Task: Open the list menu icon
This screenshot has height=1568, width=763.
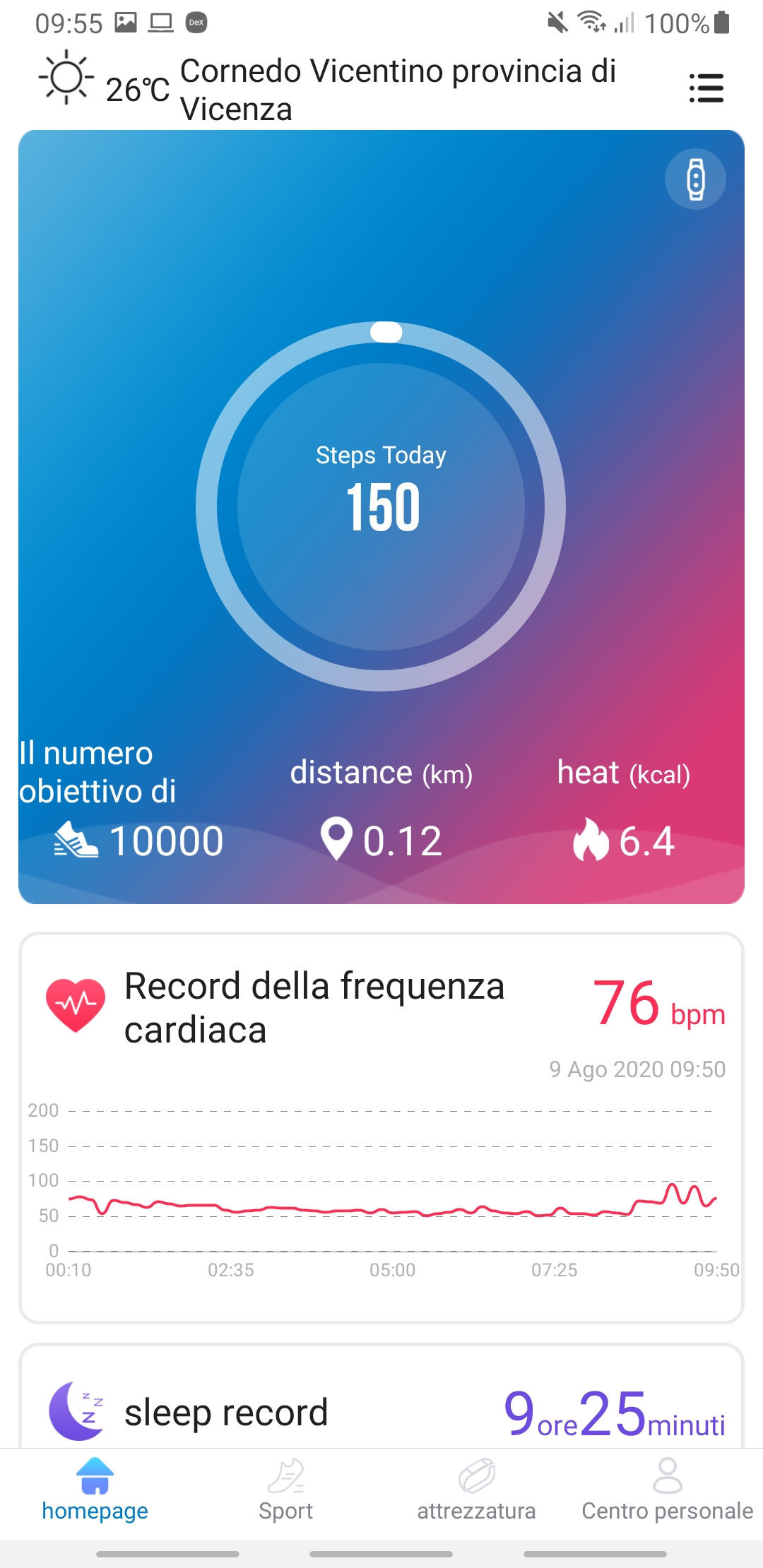Action: [706, 88]
